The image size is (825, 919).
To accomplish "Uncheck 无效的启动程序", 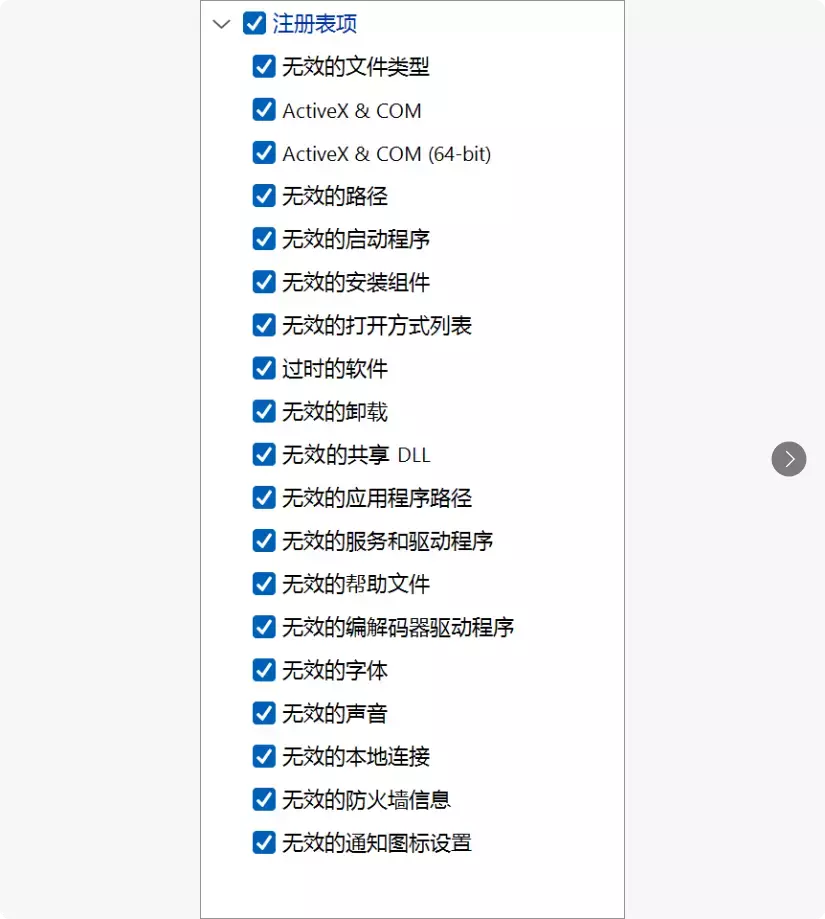I will 264,239.
